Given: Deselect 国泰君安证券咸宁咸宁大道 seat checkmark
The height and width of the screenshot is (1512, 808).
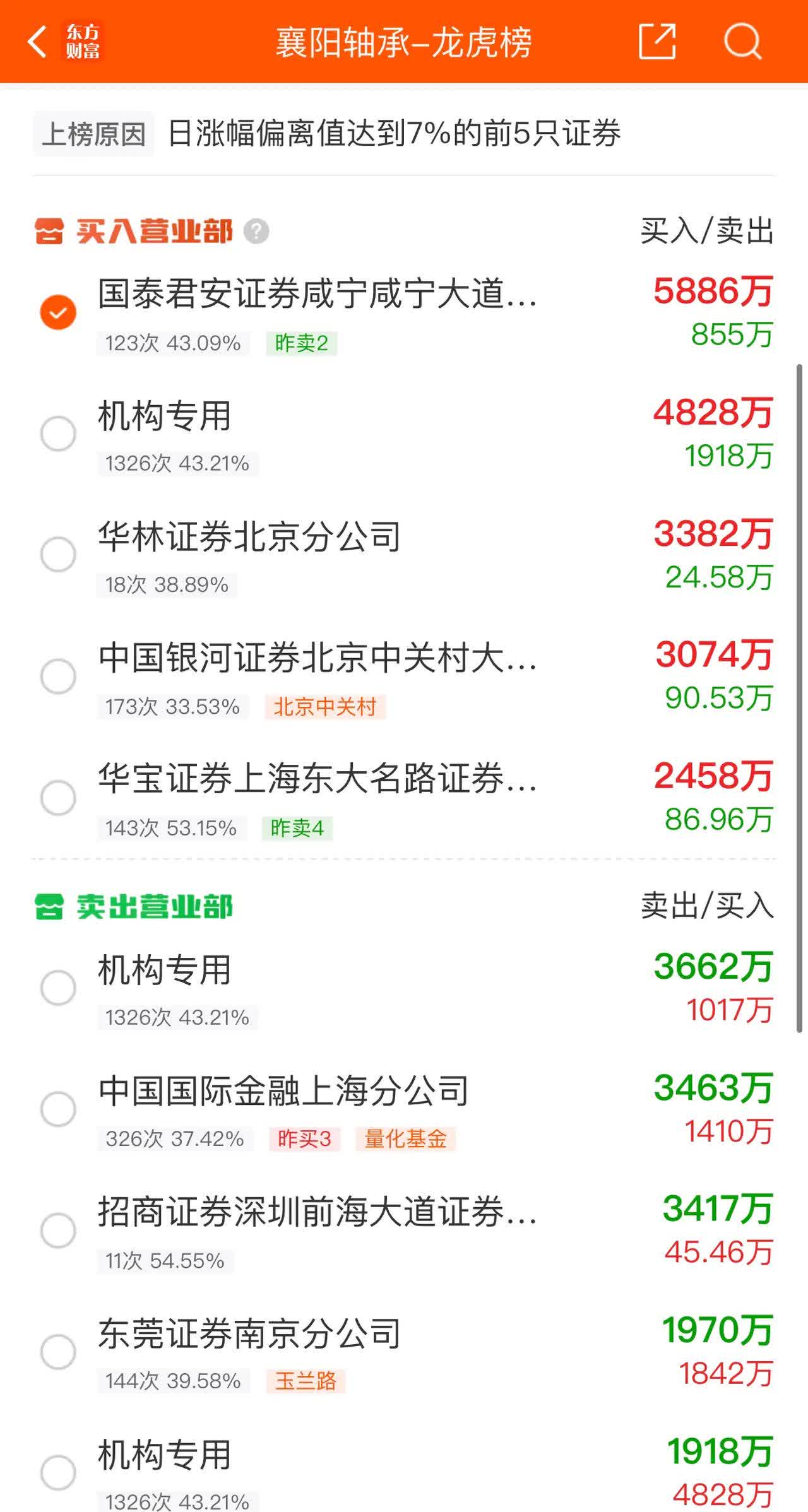Looking at the screenshot, I should pyautogui.click(x=58, y=311).
